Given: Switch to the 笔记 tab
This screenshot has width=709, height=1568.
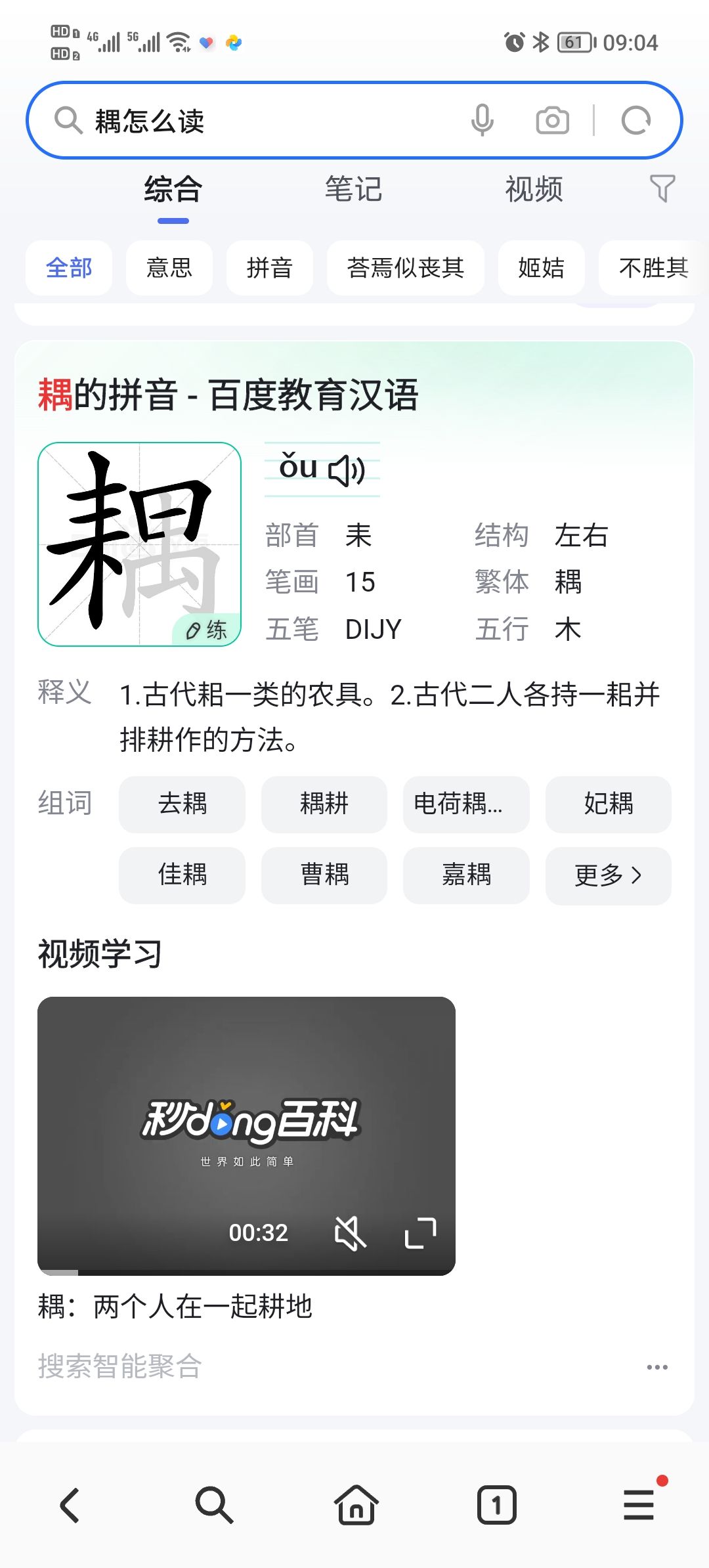Looking at the screenshot, I should (x=353, y=190).
